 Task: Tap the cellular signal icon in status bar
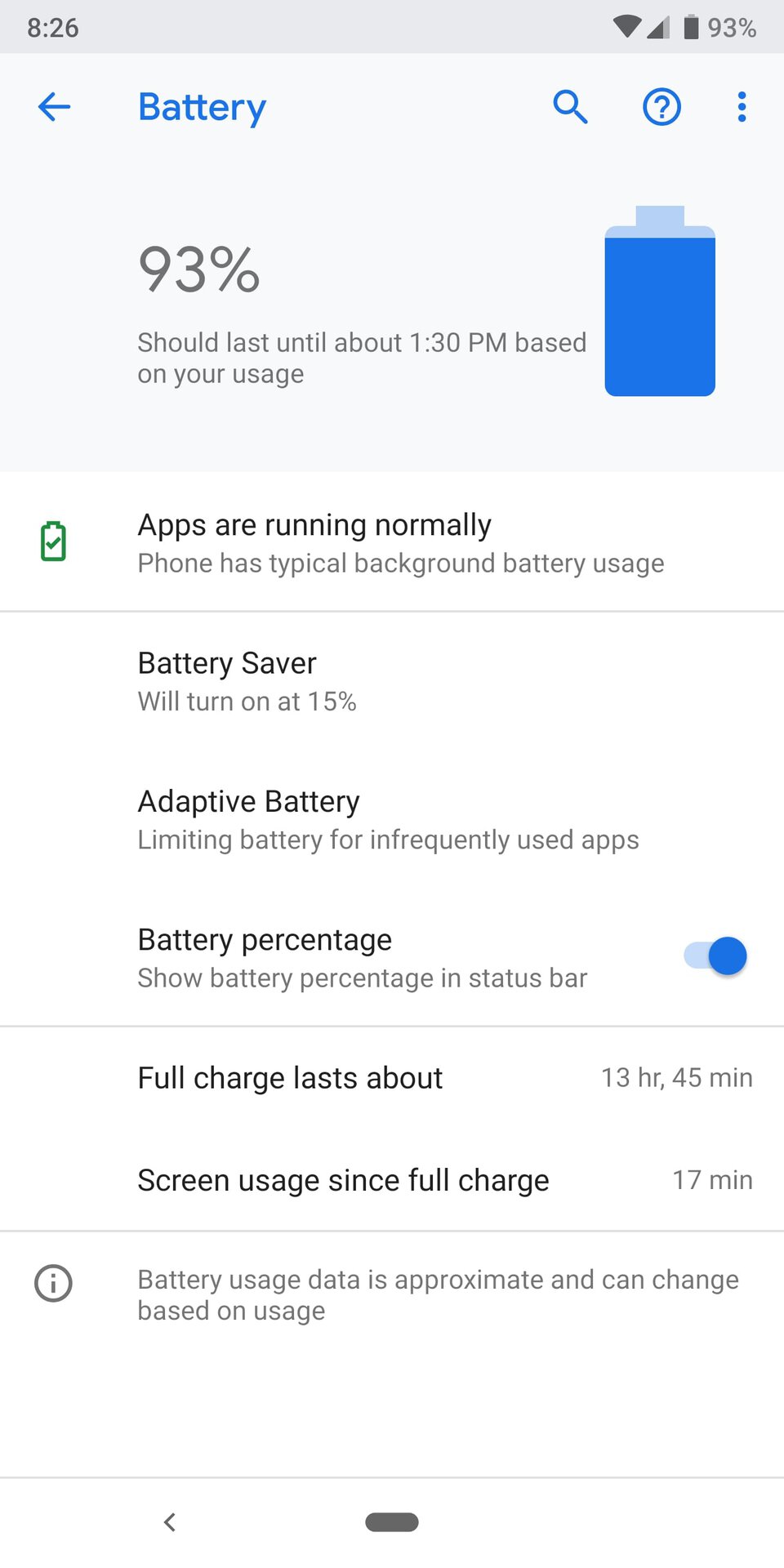coord(657,27)
